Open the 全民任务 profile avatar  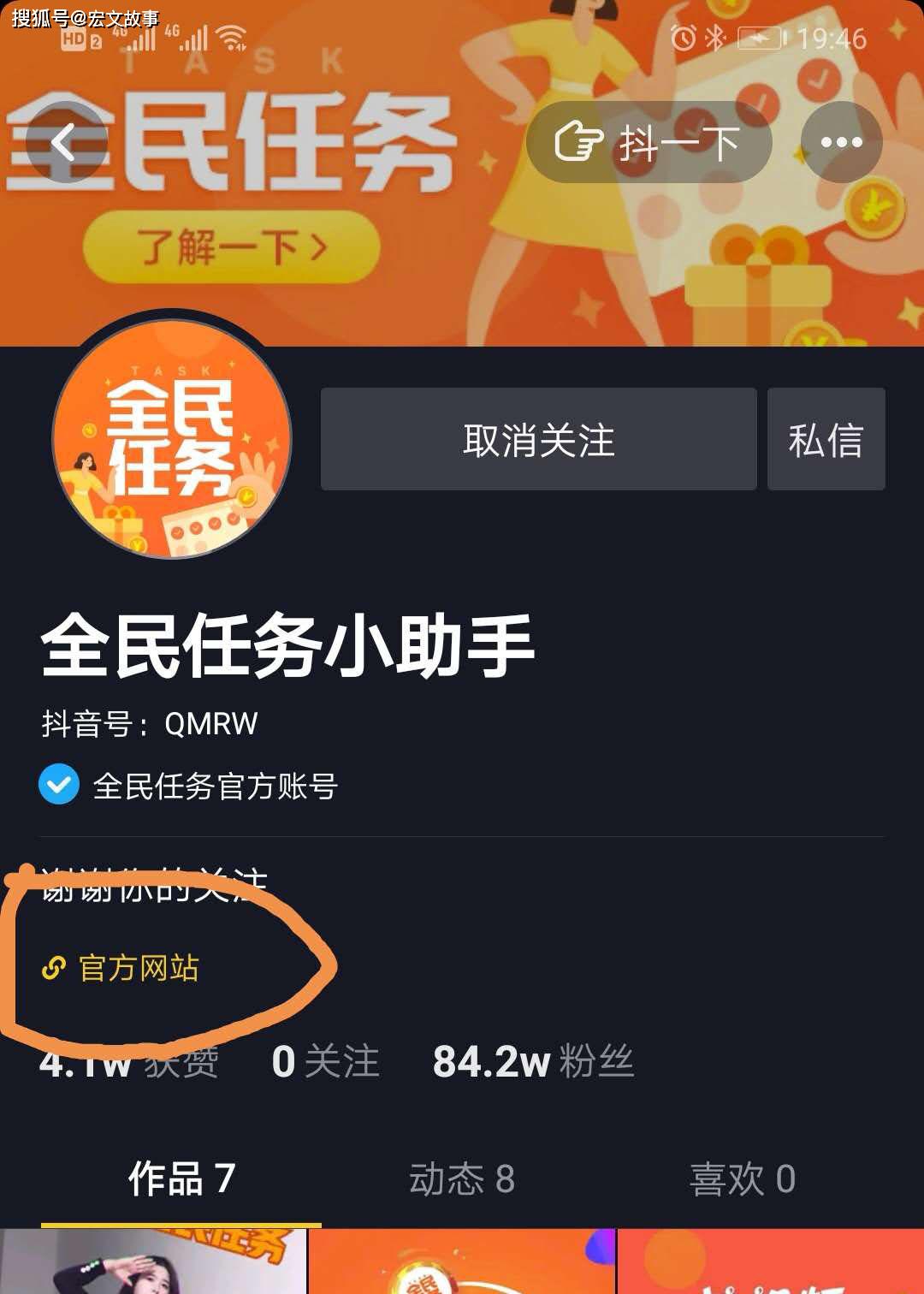click(172, 438)
